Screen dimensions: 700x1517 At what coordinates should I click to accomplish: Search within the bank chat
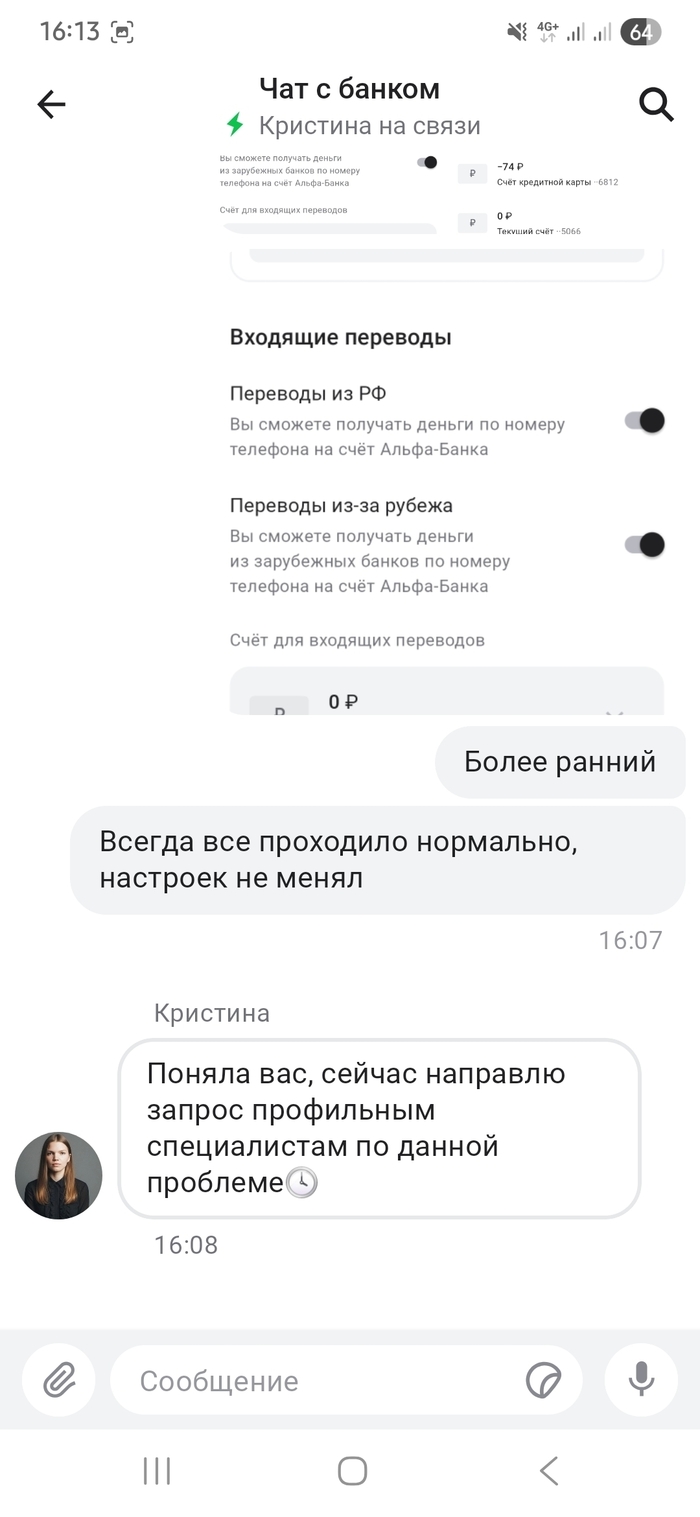pos(656,104)
